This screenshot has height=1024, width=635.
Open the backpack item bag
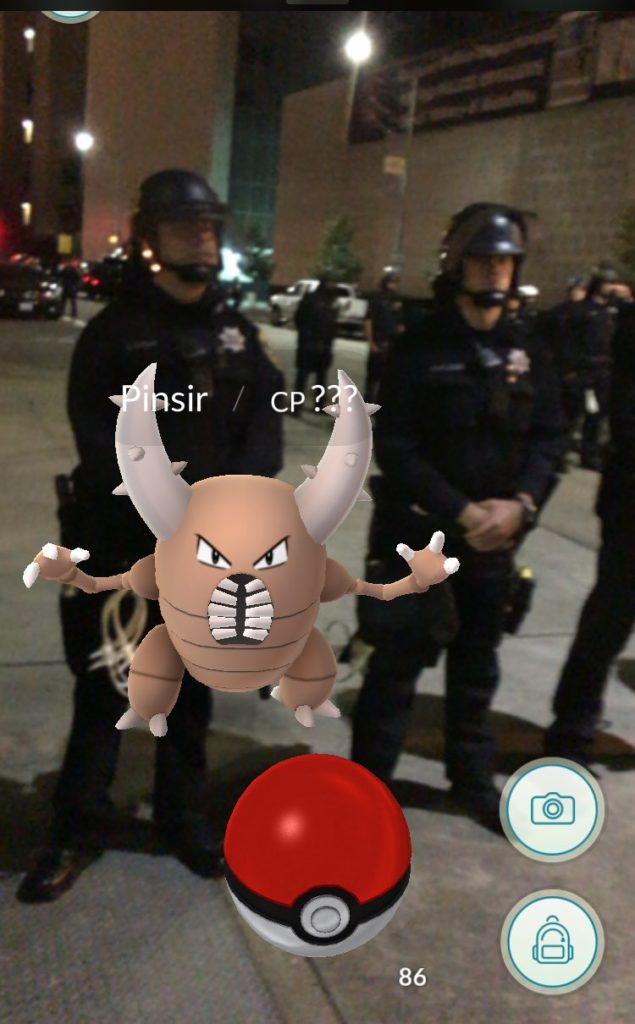552,941
